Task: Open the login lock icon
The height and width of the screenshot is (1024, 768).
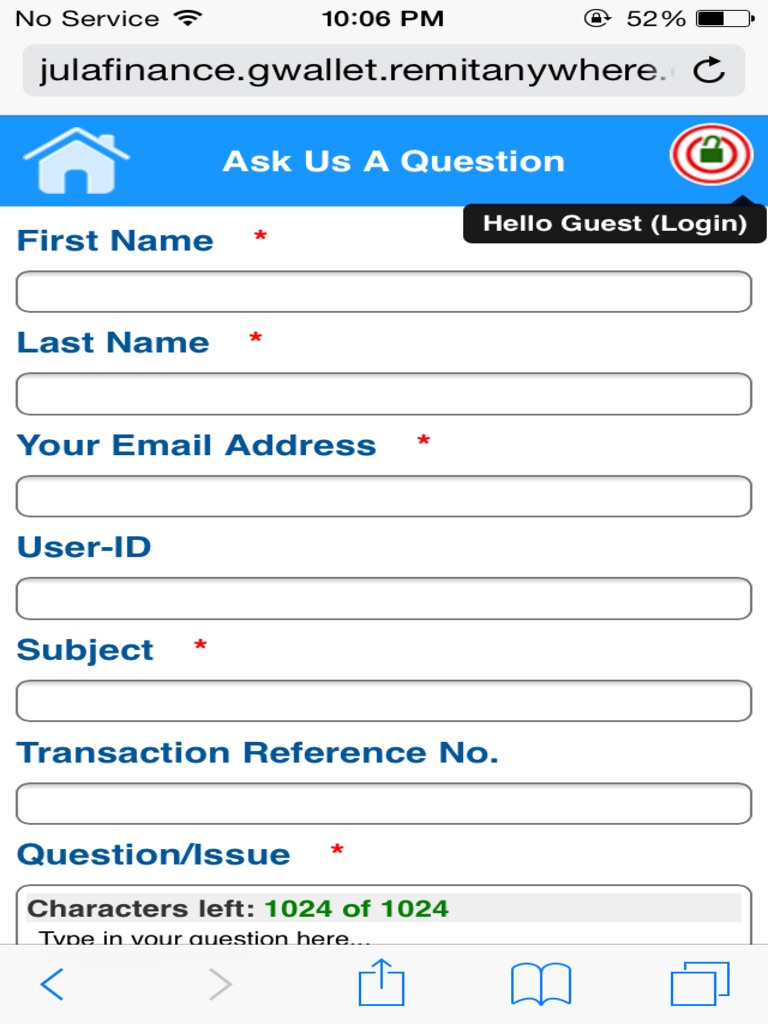Action: tap(710, 155)
